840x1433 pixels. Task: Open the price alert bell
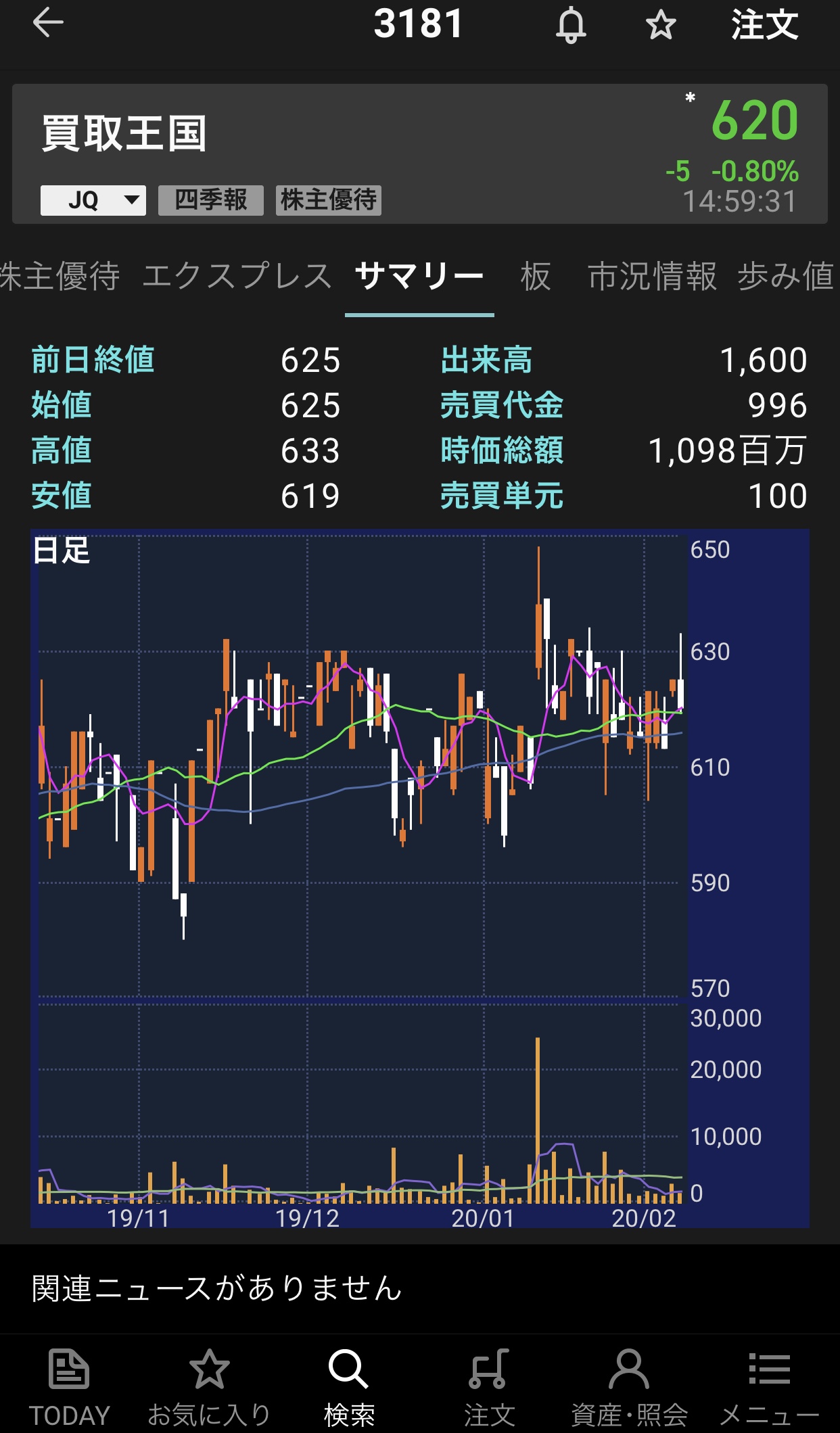571,26
